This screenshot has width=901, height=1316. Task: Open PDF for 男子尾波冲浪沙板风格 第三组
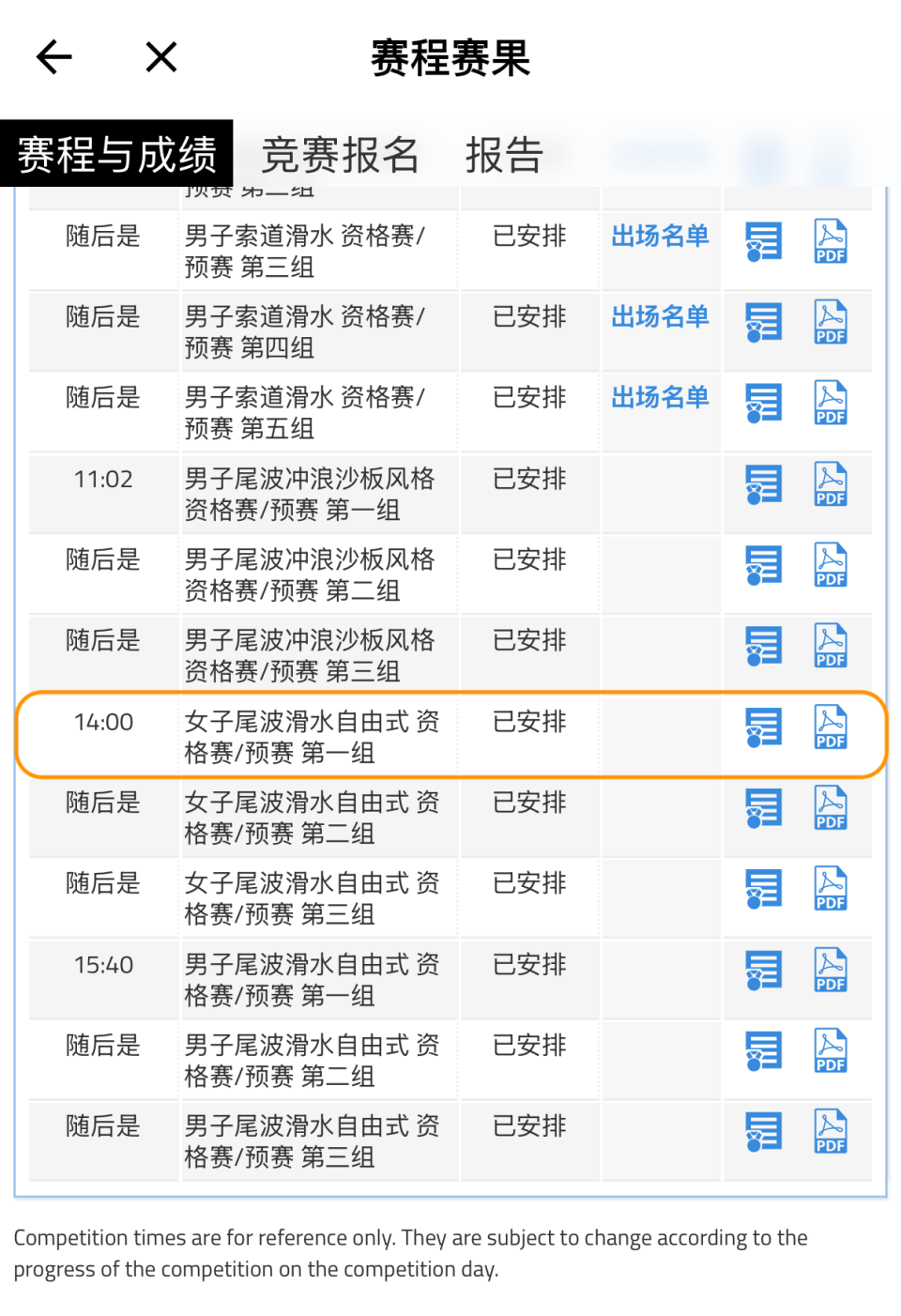tap(831, 646)
